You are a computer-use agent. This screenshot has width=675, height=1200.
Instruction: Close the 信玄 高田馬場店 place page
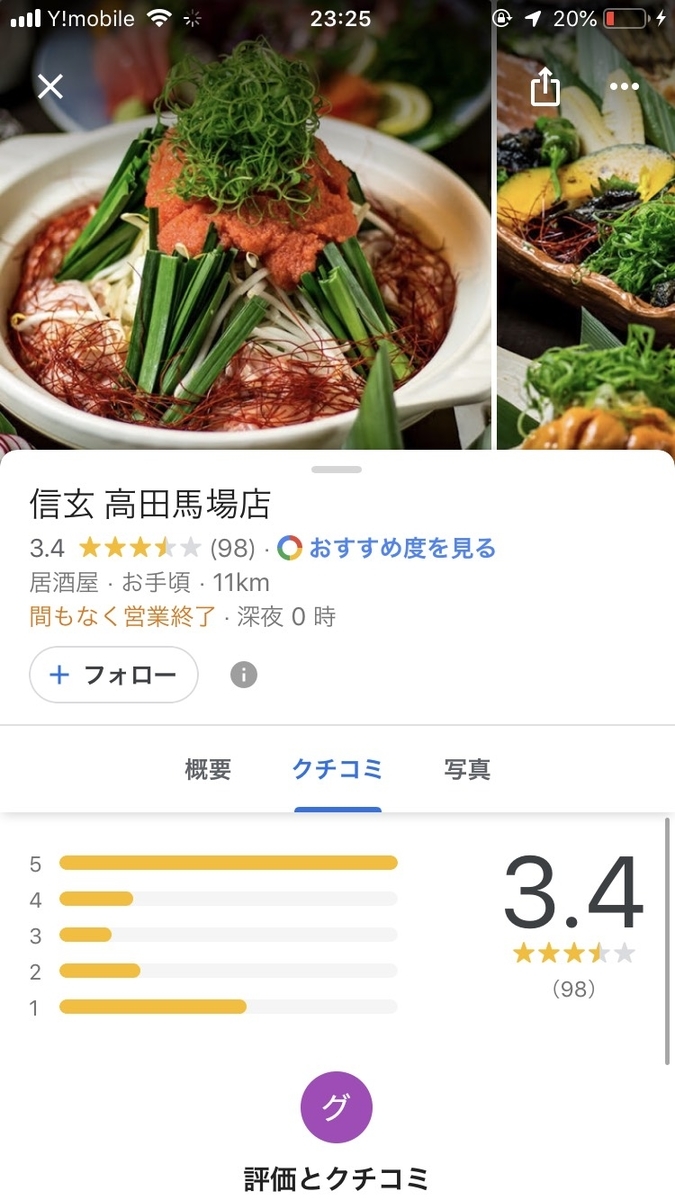[x=50, y=87]
